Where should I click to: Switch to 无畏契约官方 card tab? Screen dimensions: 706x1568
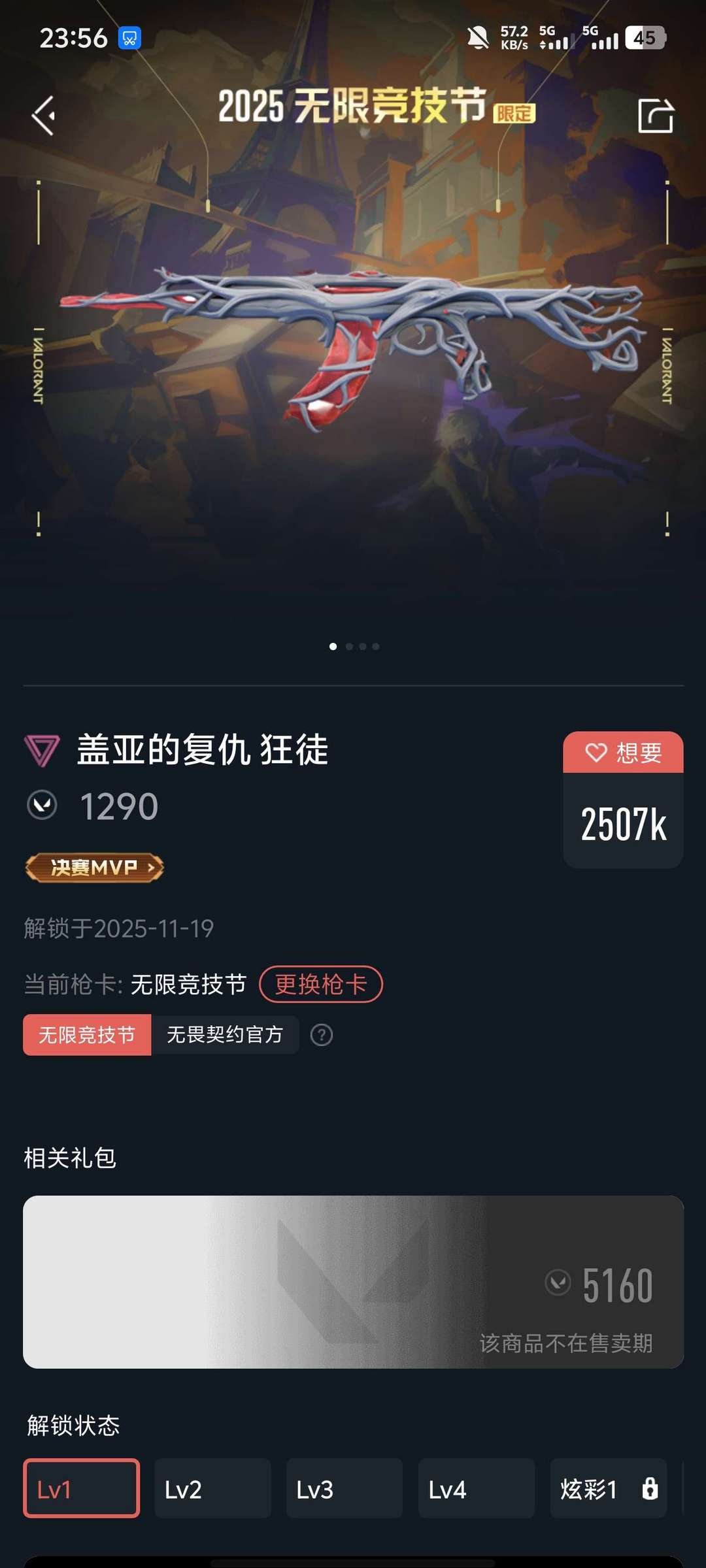click(225, 1035)
